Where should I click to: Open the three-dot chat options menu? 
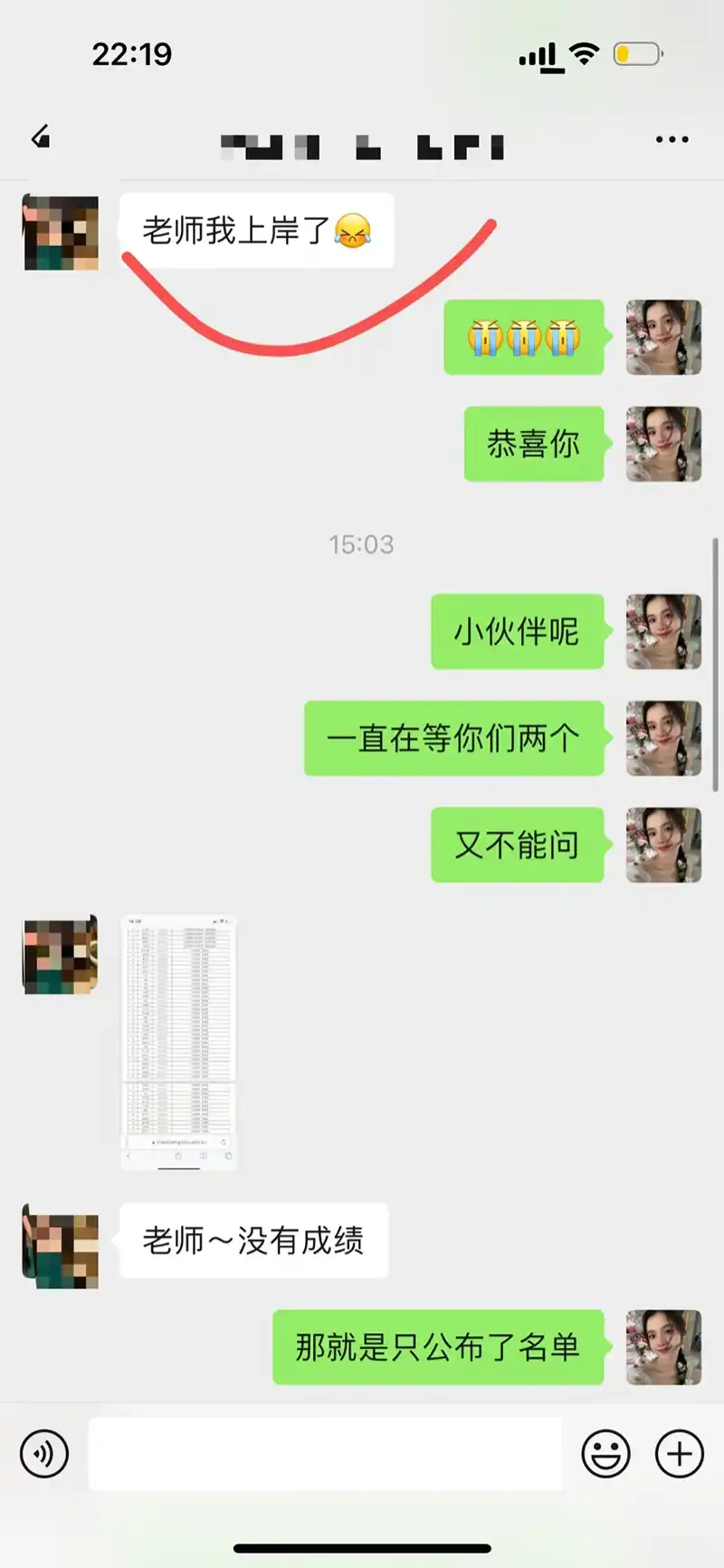[x=672, y=139]
